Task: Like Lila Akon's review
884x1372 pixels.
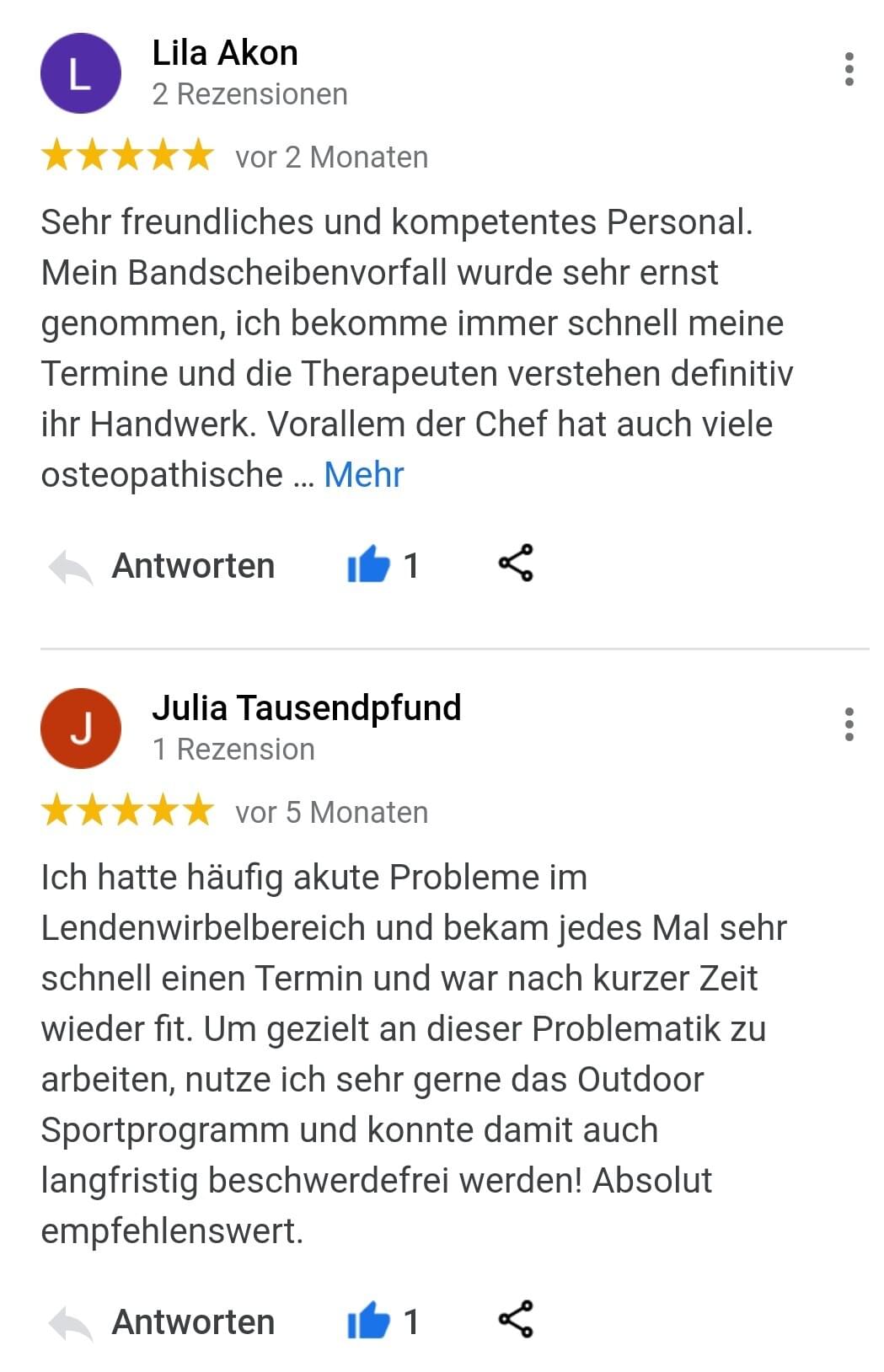Action: 369,564
